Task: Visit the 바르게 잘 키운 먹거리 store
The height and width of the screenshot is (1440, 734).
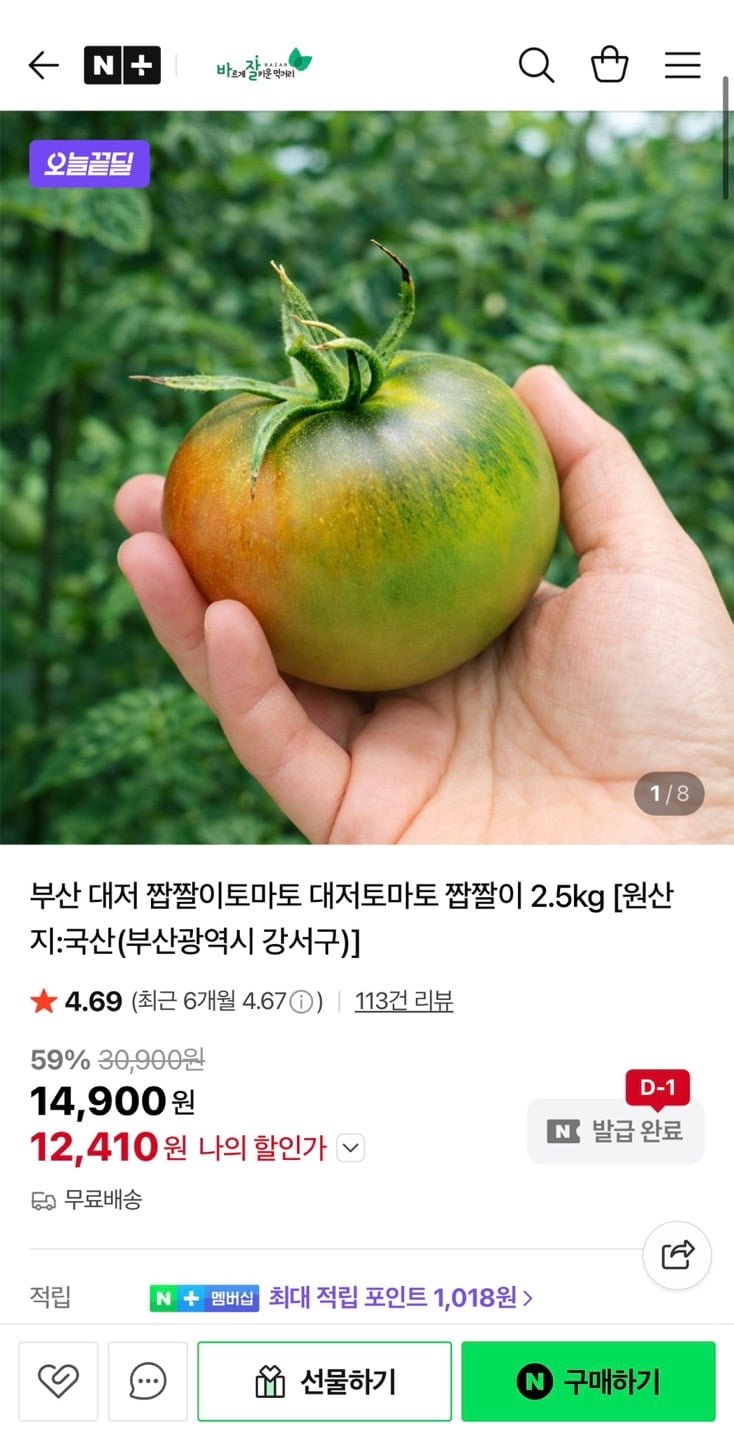Action: point(263,66)
